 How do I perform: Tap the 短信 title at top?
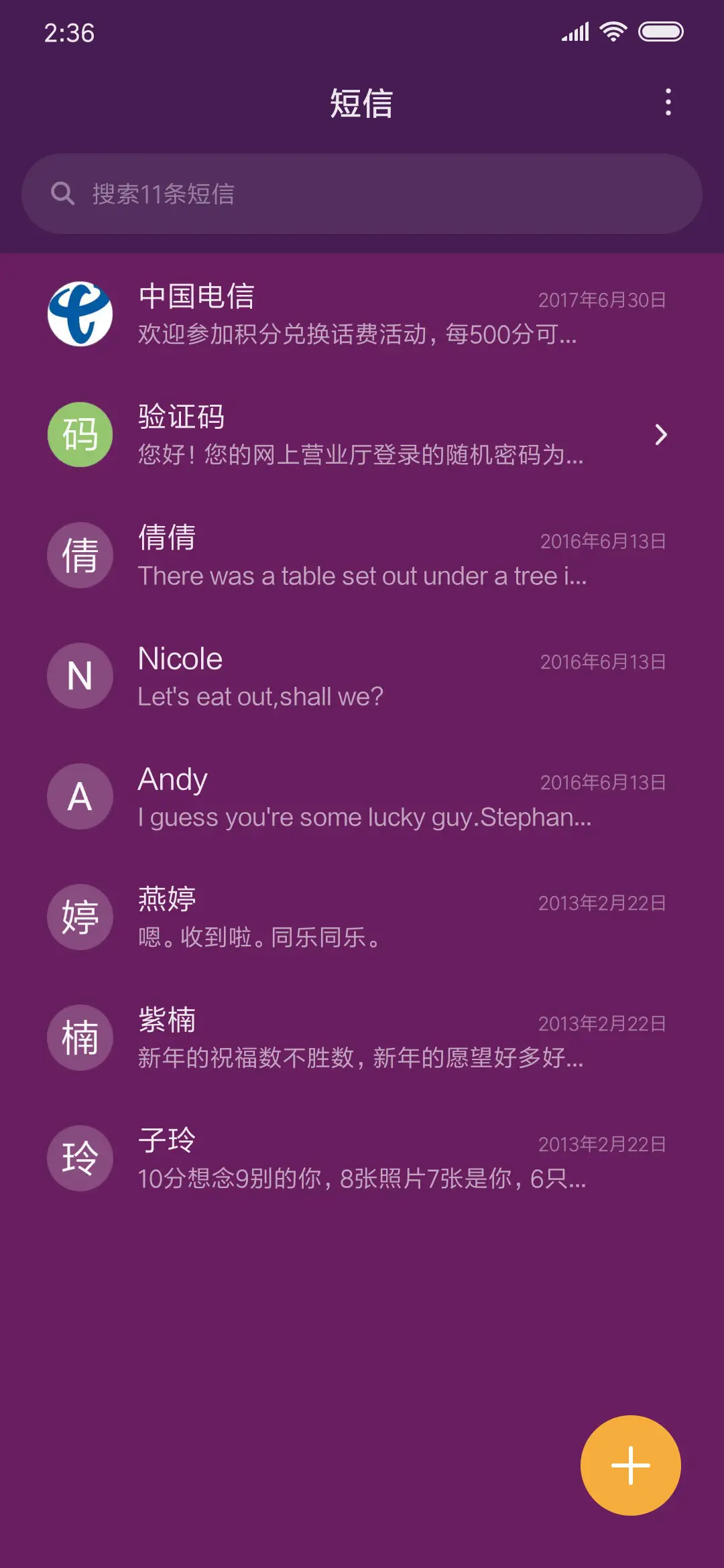pyautogui.click(x=362, y=104)
